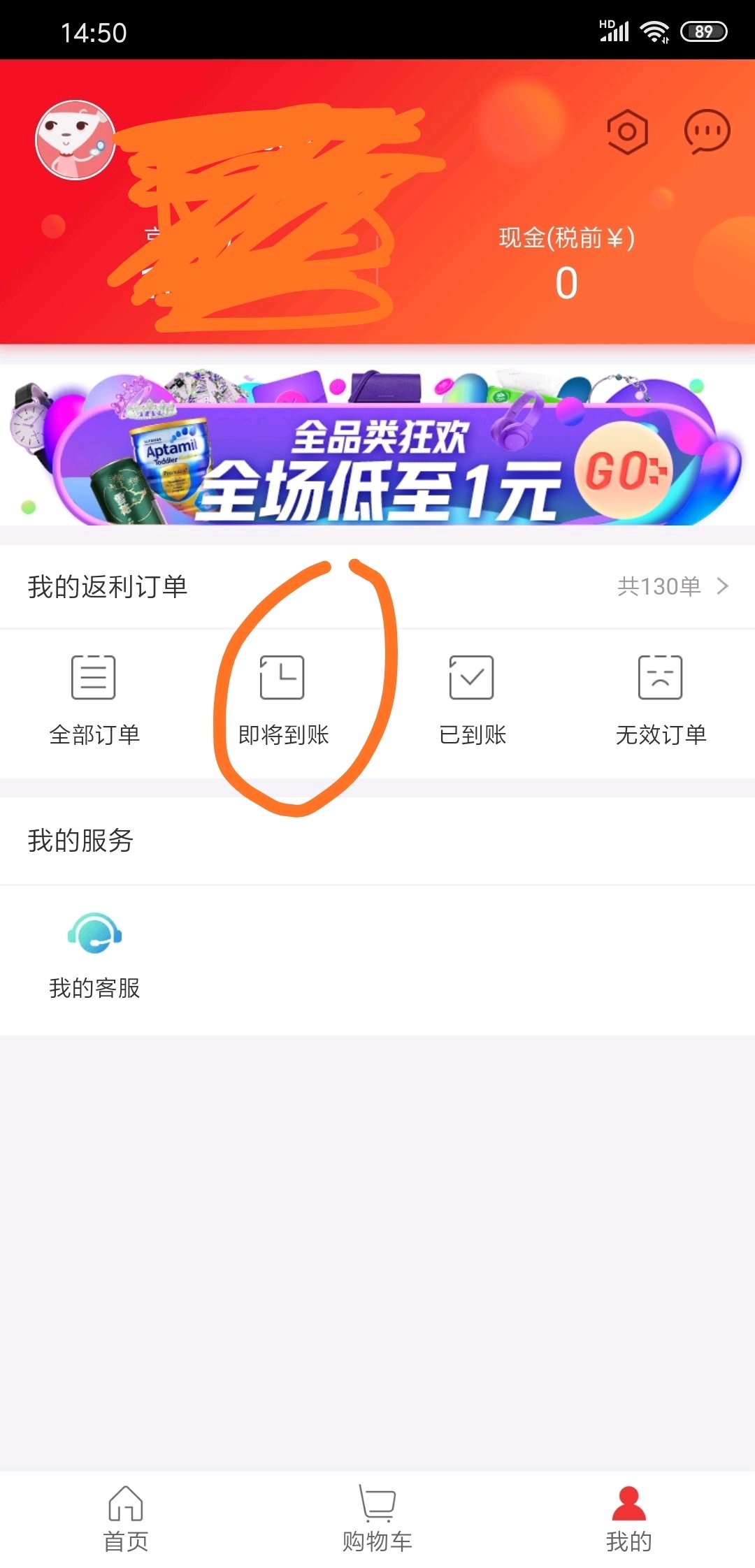The image size is (755, 1568).
Task: Open the messages chat bubble icon
Action: [x=707, y=131]
